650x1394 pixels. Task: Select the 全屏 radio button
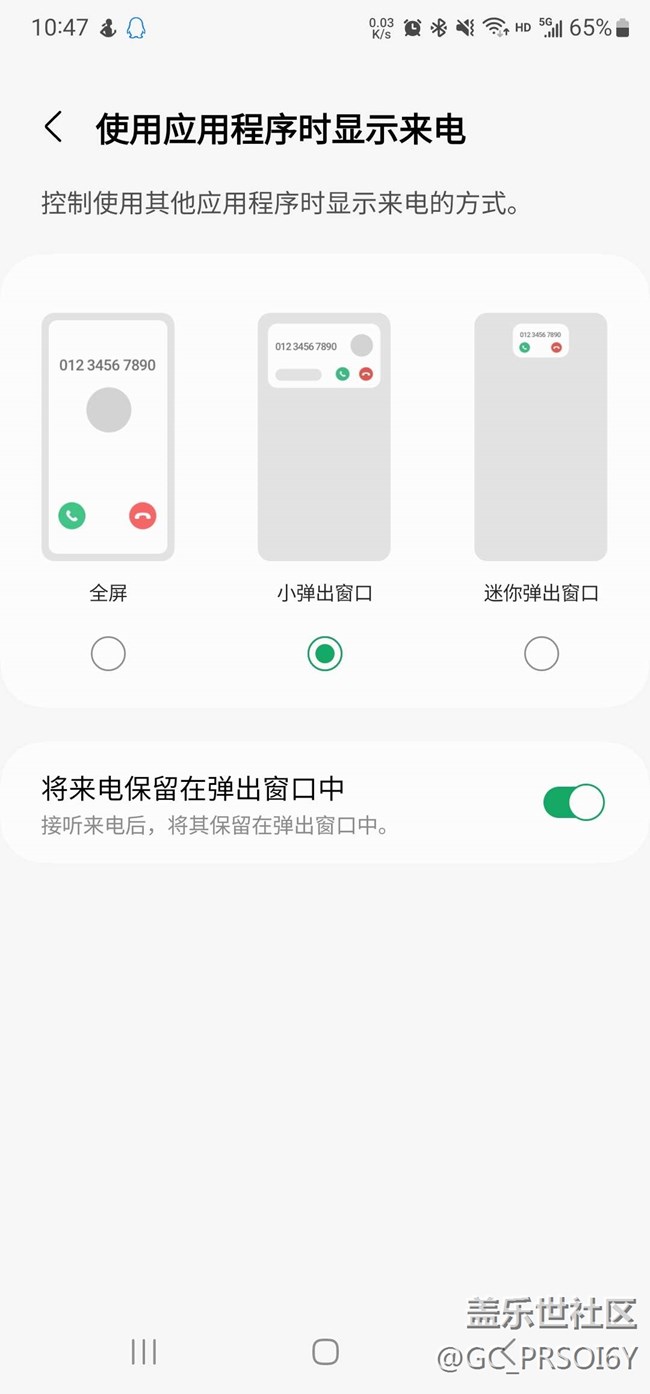[x=108, y=654]
